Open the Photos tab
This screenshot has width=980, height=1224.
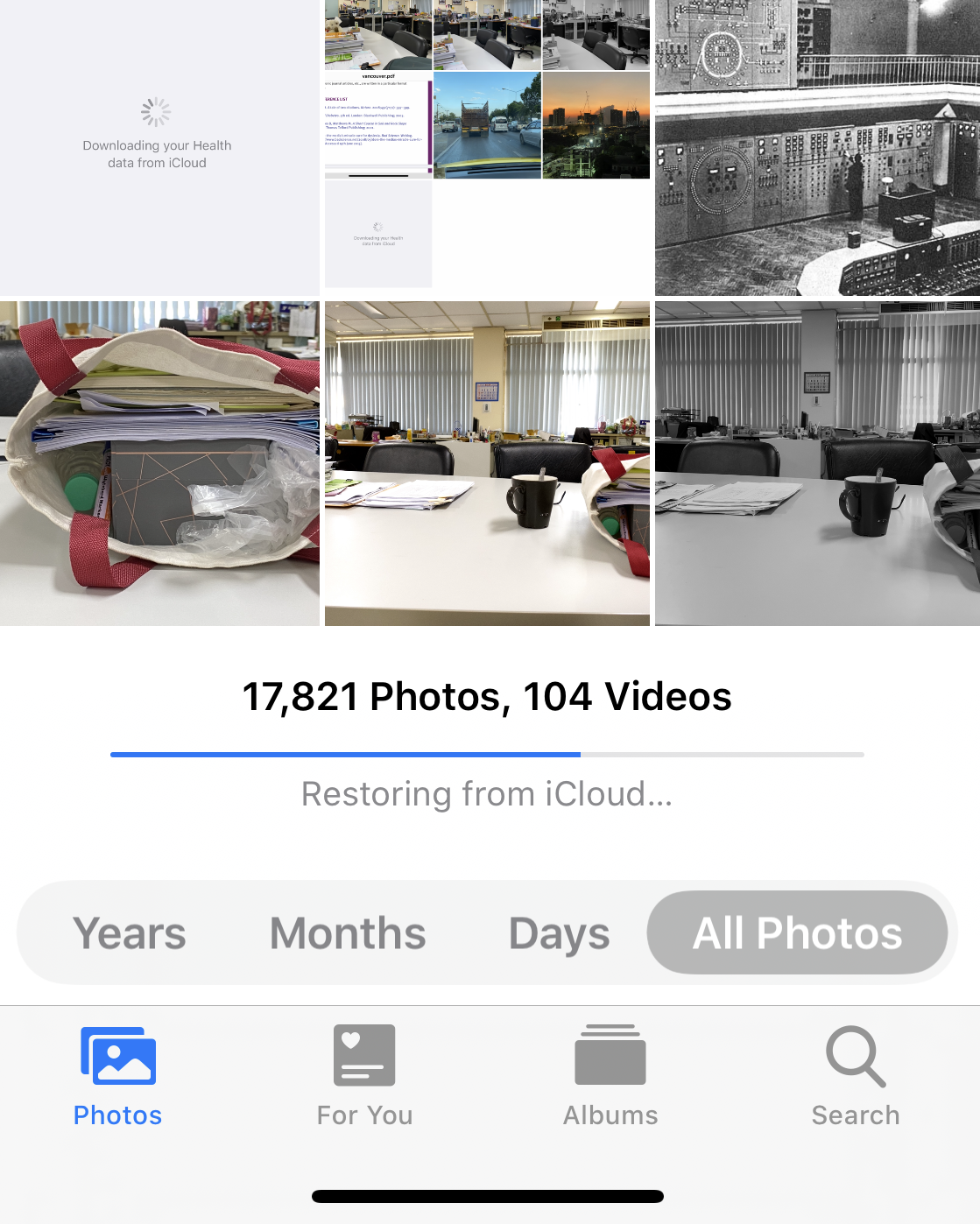[118, 1077]
